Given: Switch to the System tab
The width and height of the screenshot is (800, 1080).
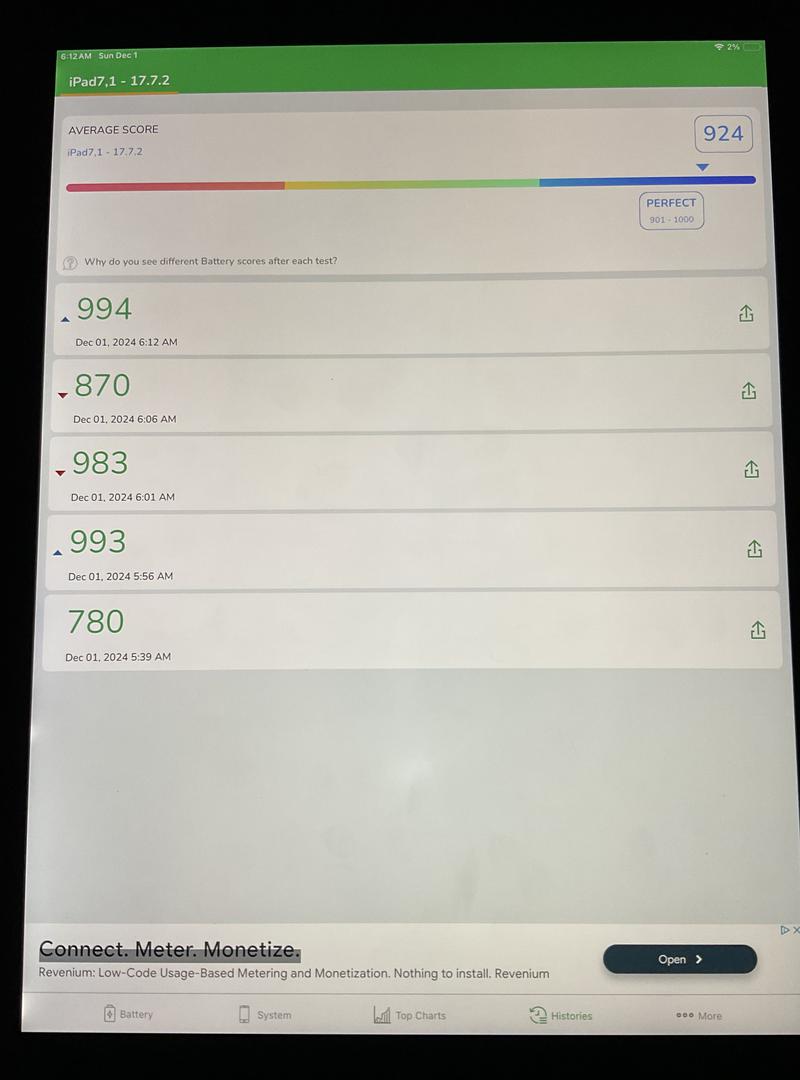Looking at the screenshot, I should click(265, 1014).
